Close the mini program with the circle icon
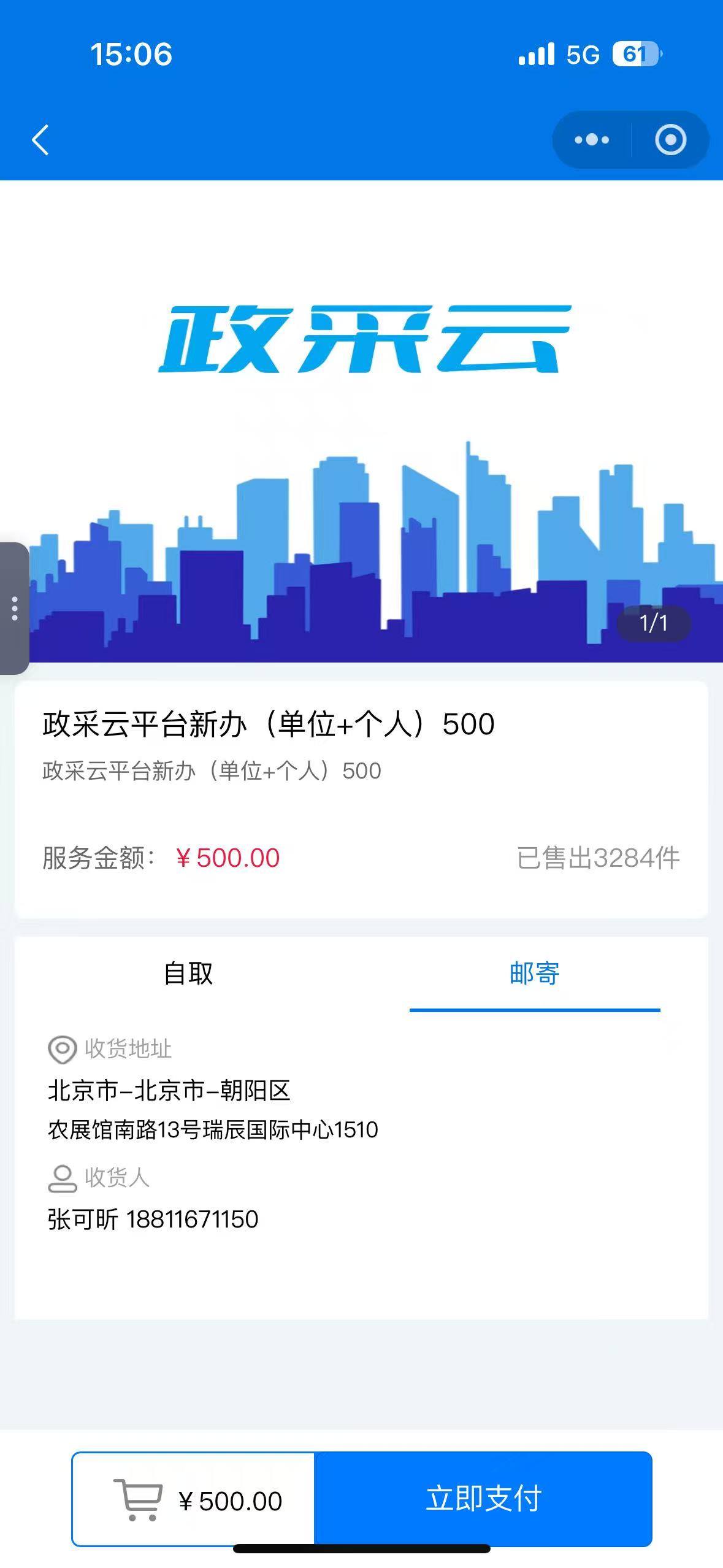Image resolution: width=723 pixels, height=1568 pixels. (670, 140)
